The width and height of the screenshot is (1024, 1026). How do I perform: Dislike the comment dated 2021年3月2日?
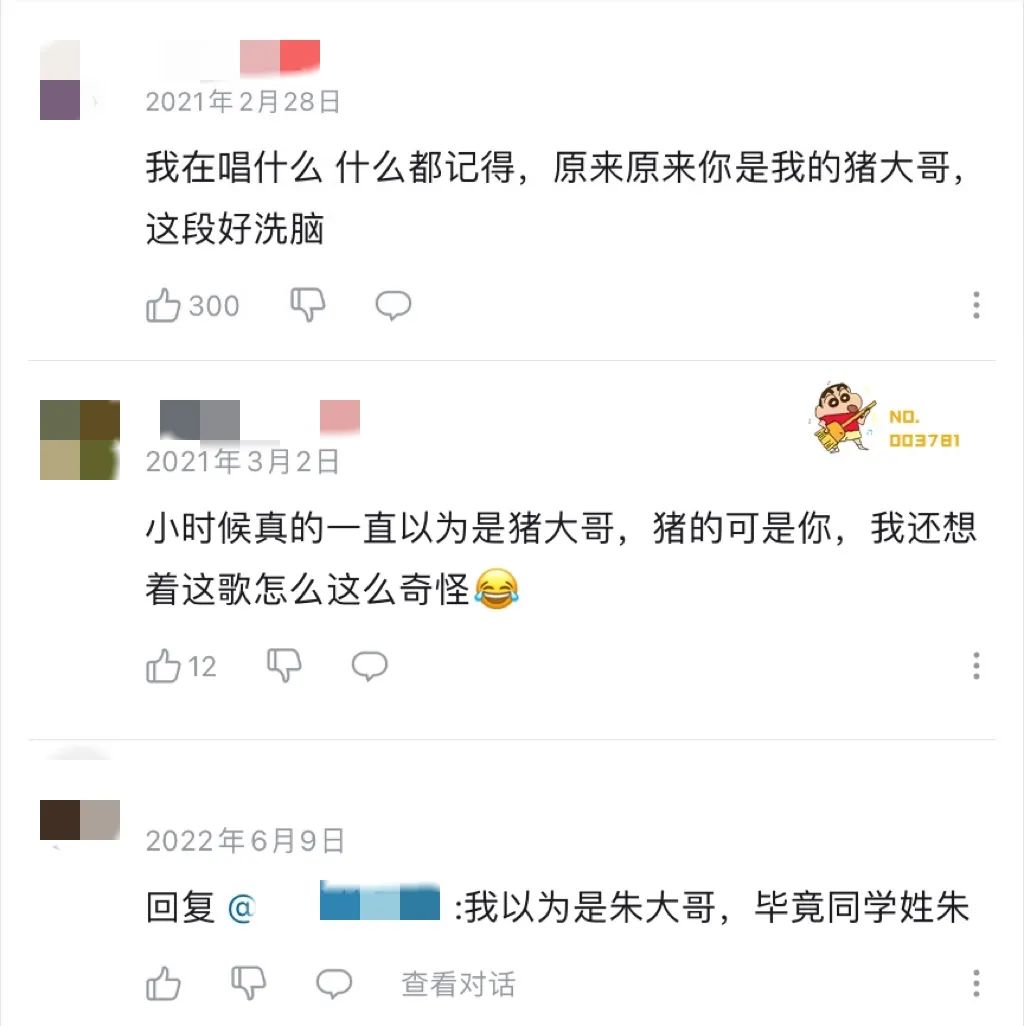[284, 666]
